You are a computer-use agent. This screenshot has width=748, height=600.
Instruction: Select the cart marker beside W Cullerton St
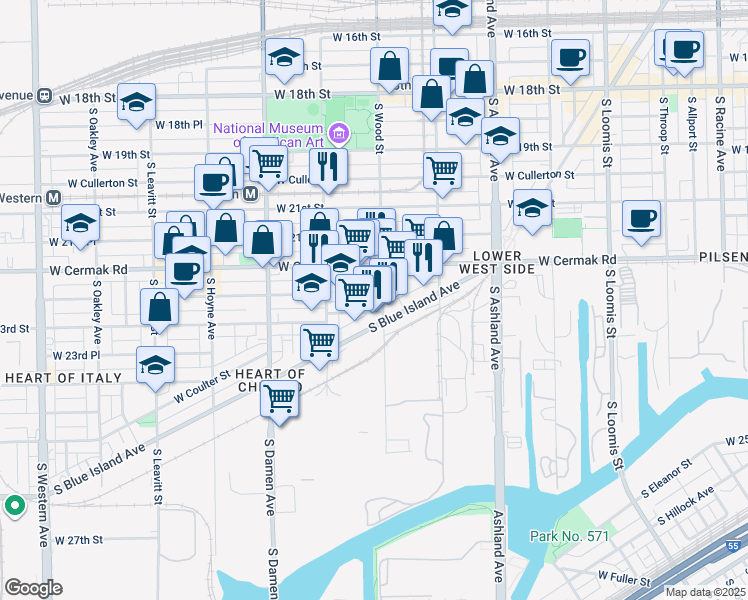point(441,169)
